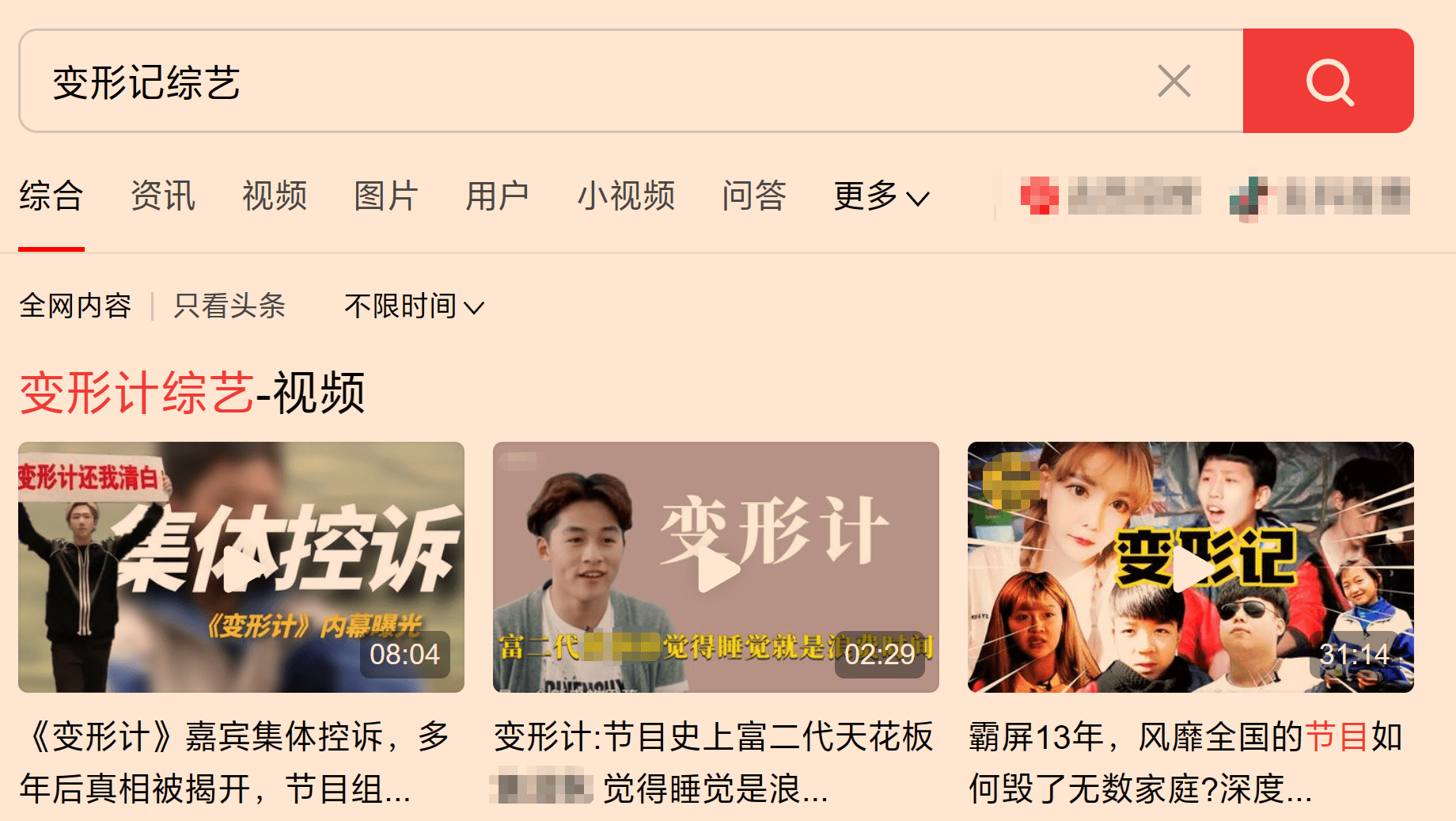The image size is (1456, 821).
Task: Switch to the 综合 tab
Action: (51, 196)
